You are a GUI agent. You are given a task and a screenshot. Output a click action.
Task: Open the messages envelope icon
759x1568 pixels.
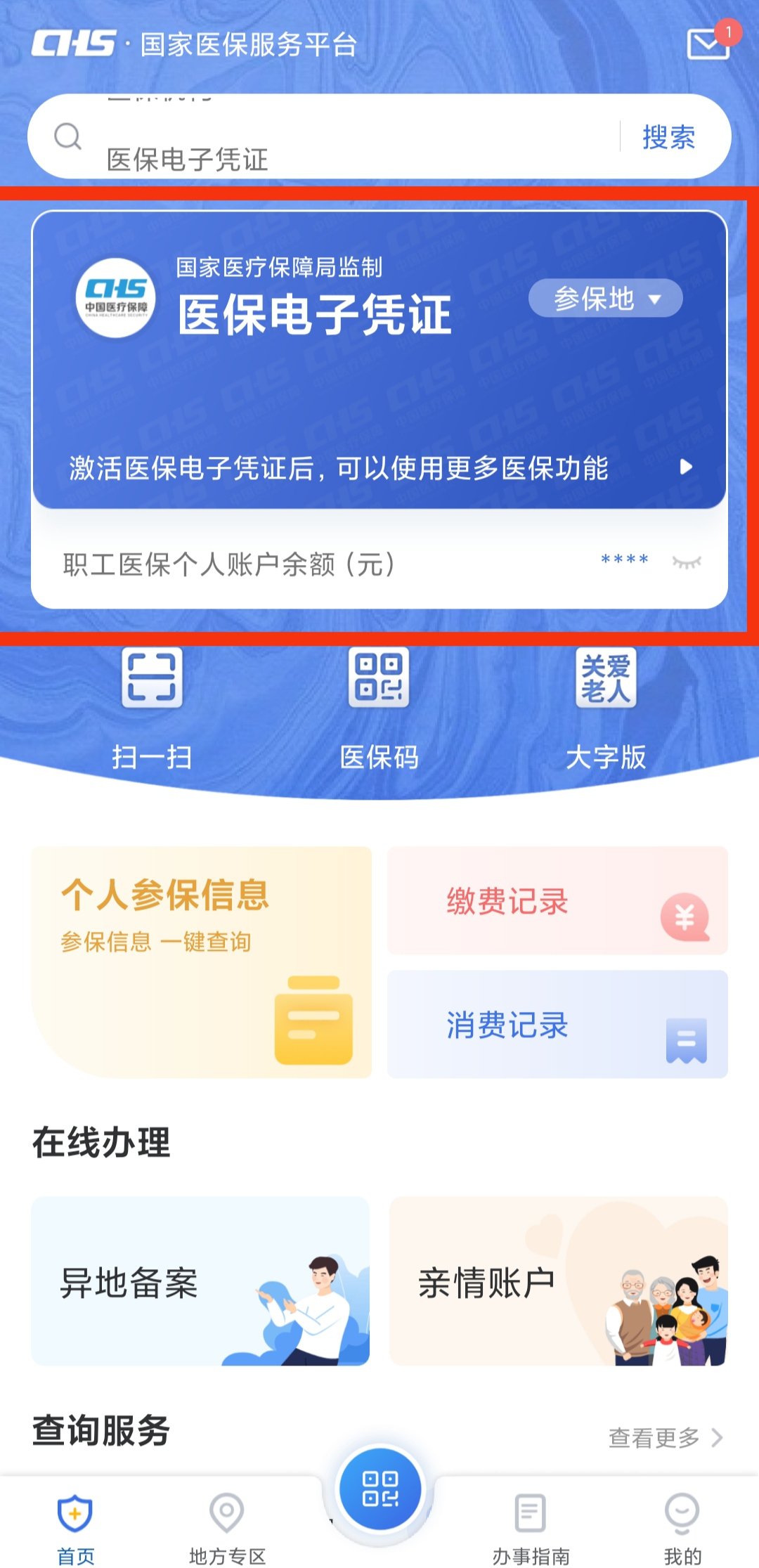point(707,45)
